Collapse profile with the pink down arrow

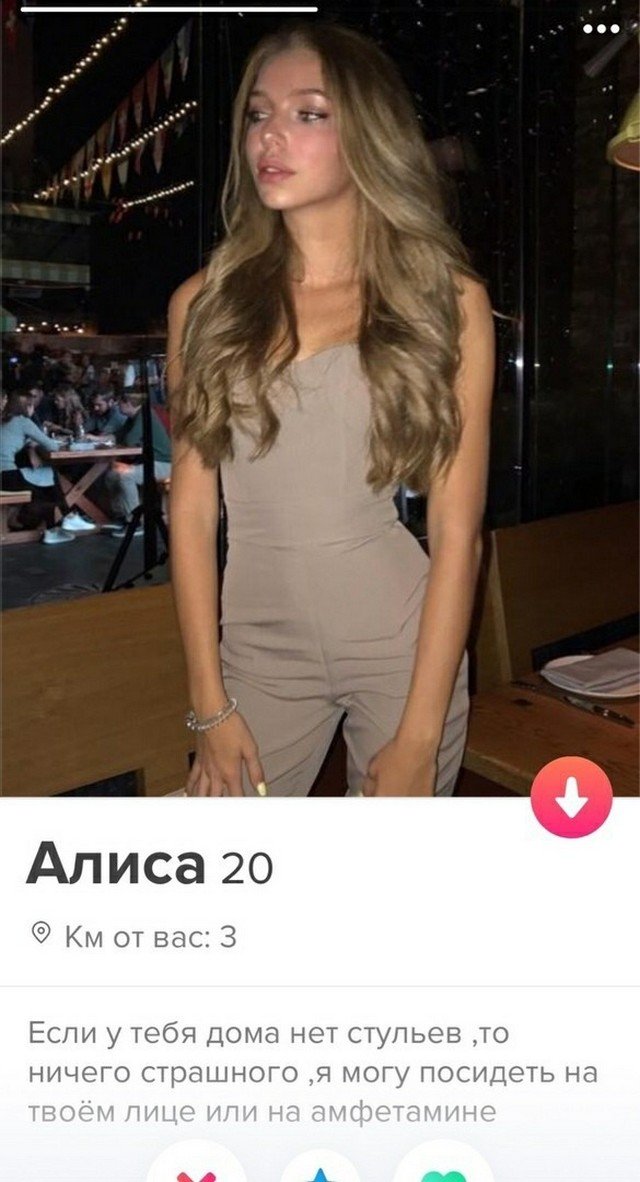[572, 797]
